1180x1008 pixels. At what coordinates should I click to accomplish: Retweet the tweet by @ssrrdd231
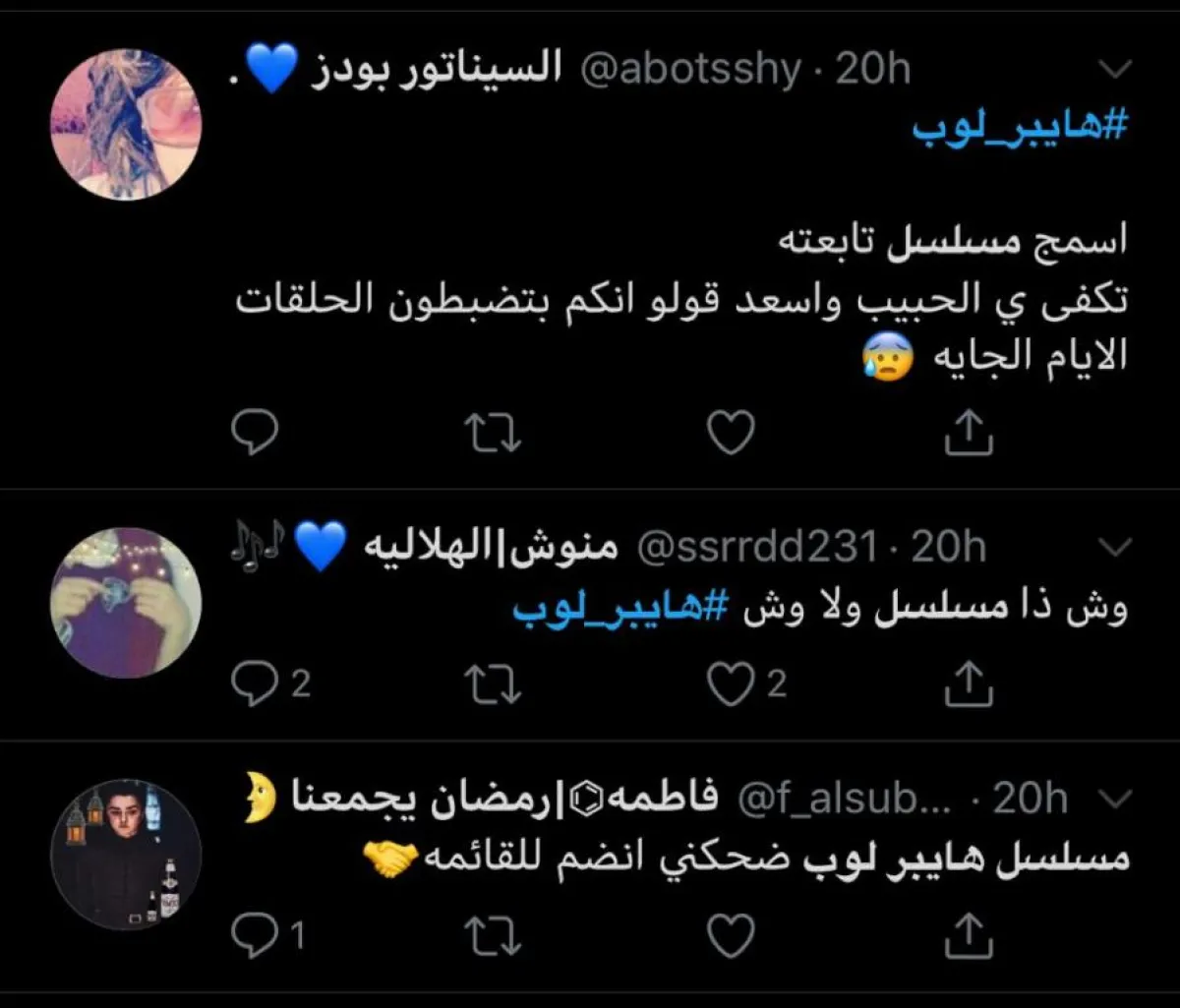click(x=495, y=683)
